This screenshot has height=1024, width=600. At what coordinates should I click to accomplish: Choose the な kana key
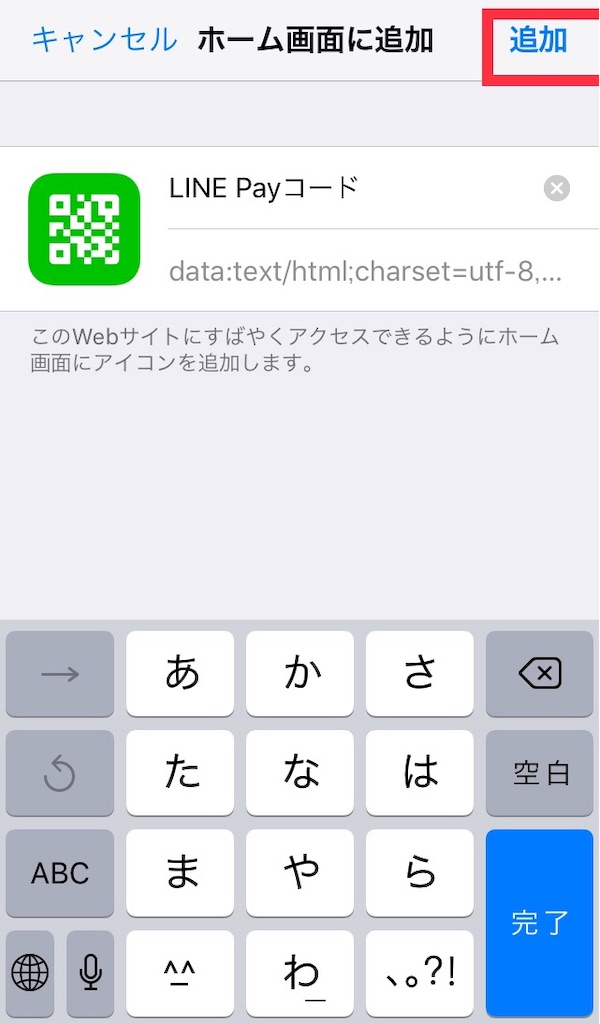(301, 772)
